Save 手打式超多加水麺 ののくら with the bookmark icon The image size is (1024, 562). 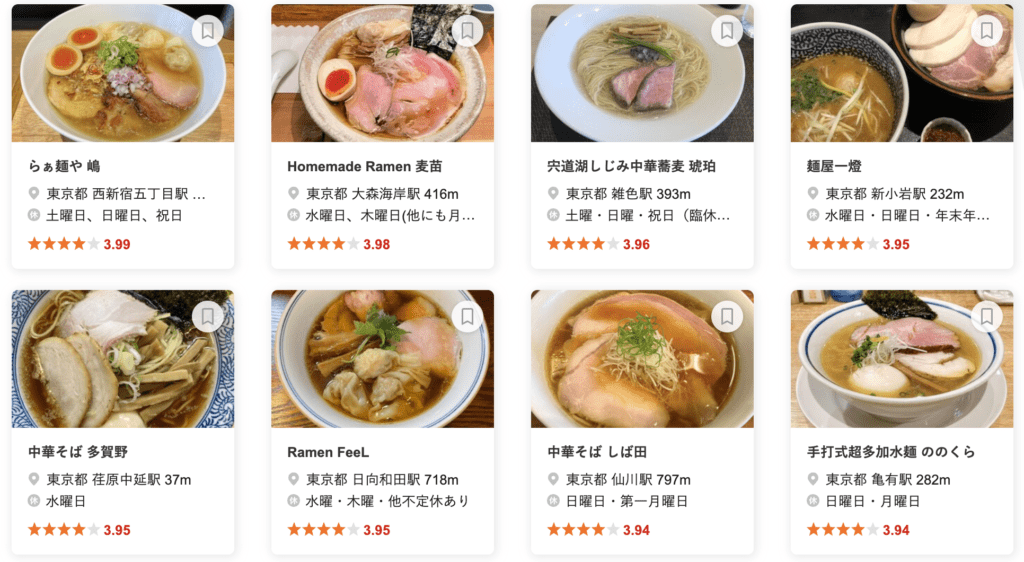pyautogui.click(x=986, y=317)
